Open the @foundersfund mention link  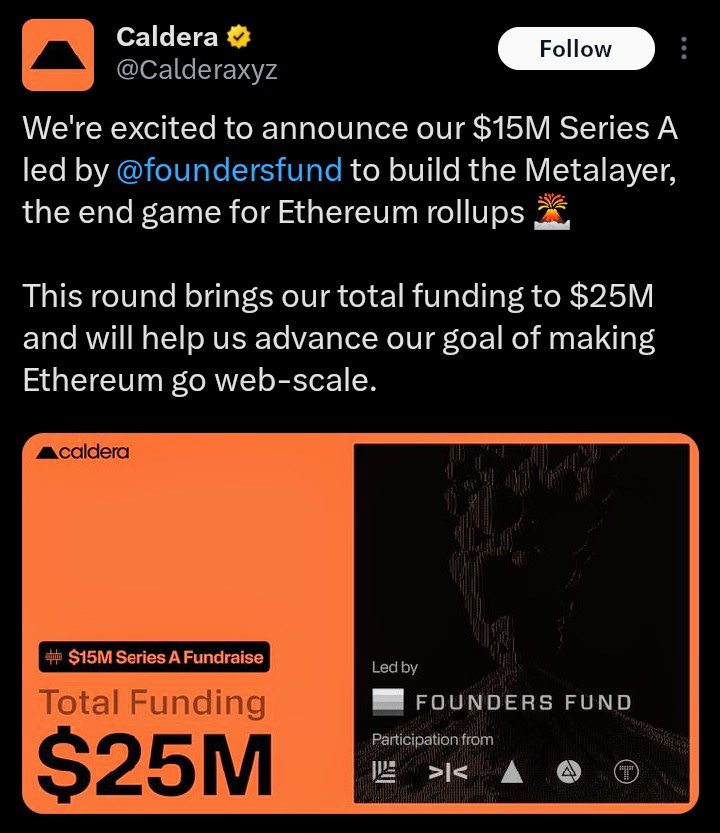pyautogui.click(x=229, y=170)
